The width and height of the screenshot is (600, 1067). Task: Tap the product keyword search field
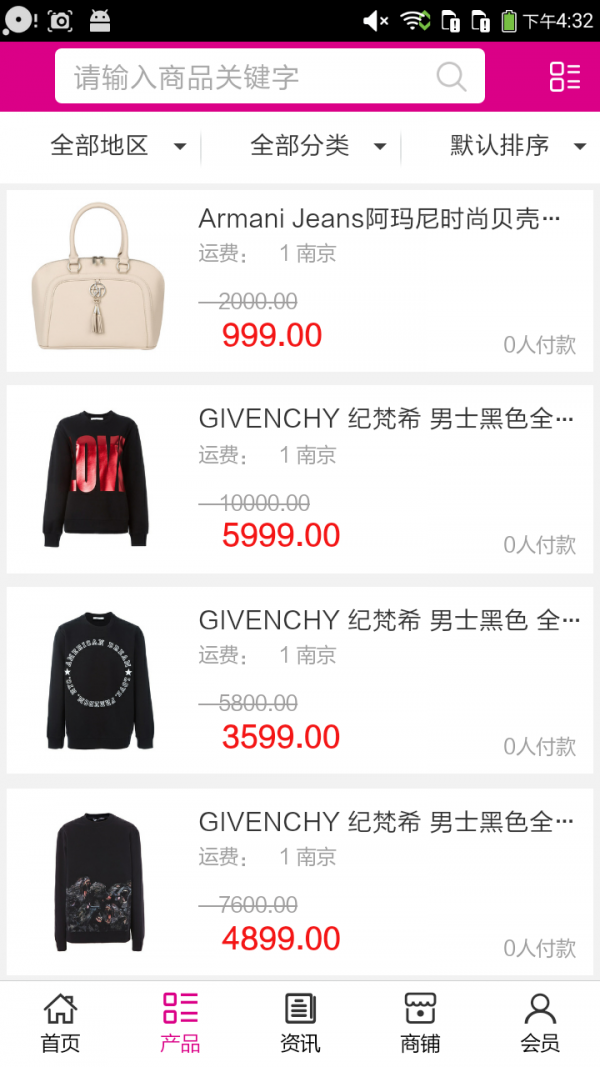250,77
